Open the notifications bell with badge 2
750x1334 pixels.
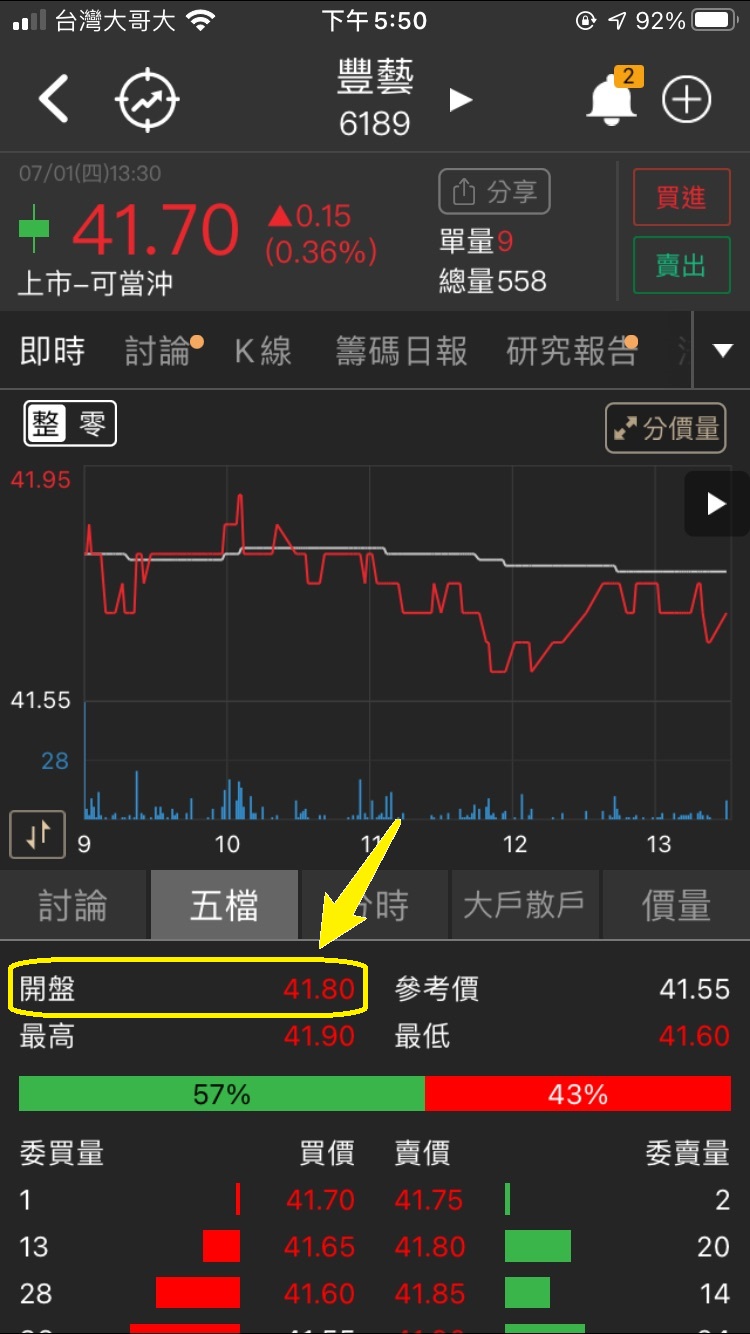click(612, 98)
